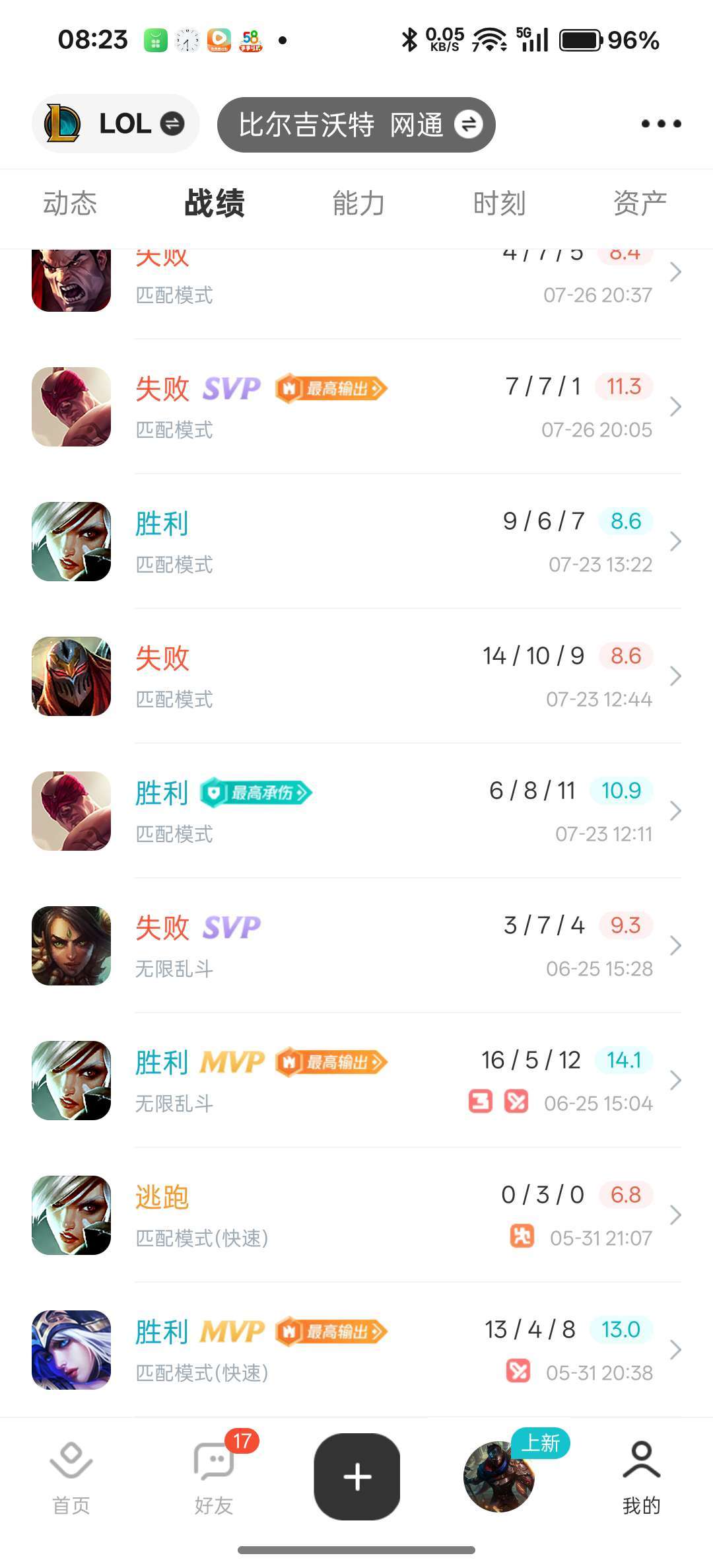The width and height of the screenshot is (713, 1568).
Task: Expand details of the 13/4/8 MVP match
Action: (676, 1349)
